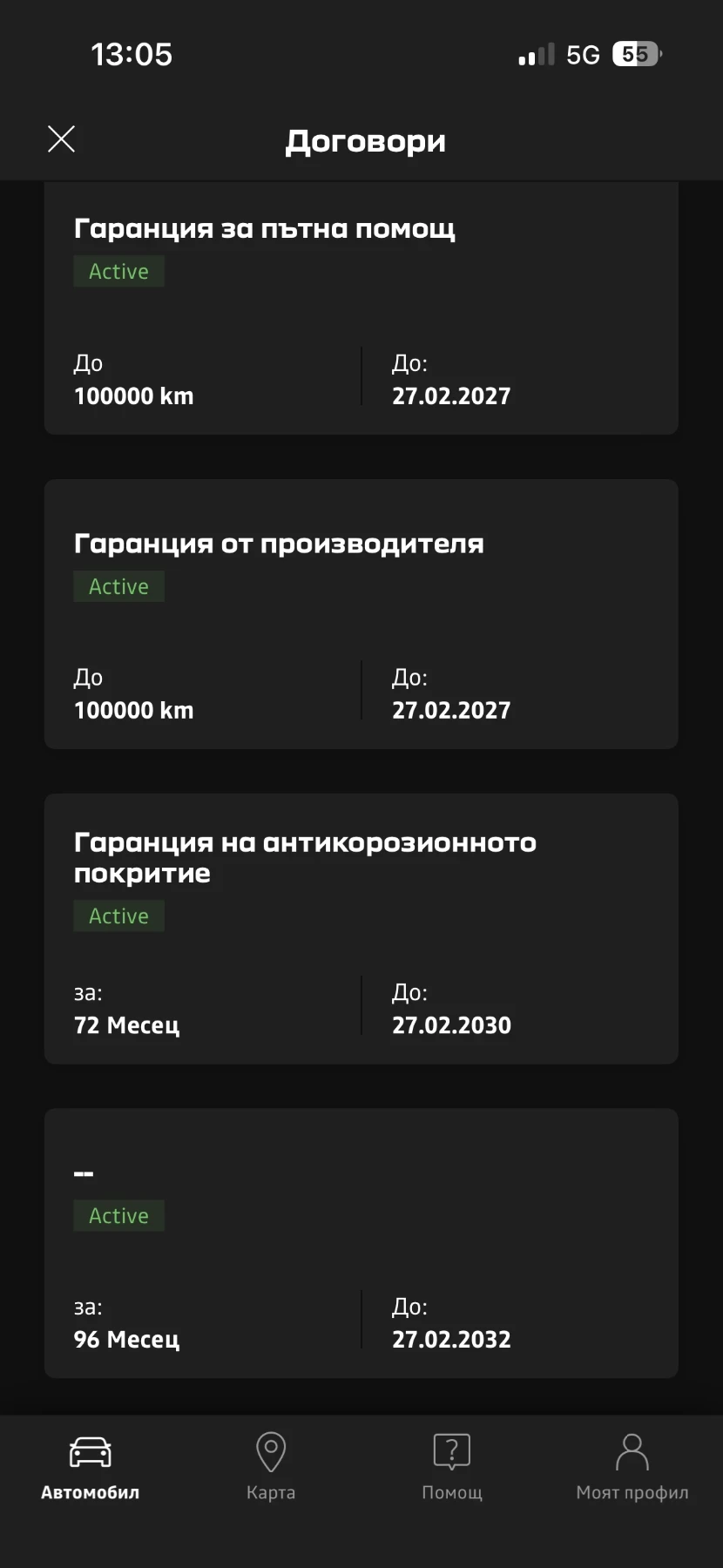
Task: Tap the Active badge on the antикорозионно coverage card
Action: click(x=118, y=916)
